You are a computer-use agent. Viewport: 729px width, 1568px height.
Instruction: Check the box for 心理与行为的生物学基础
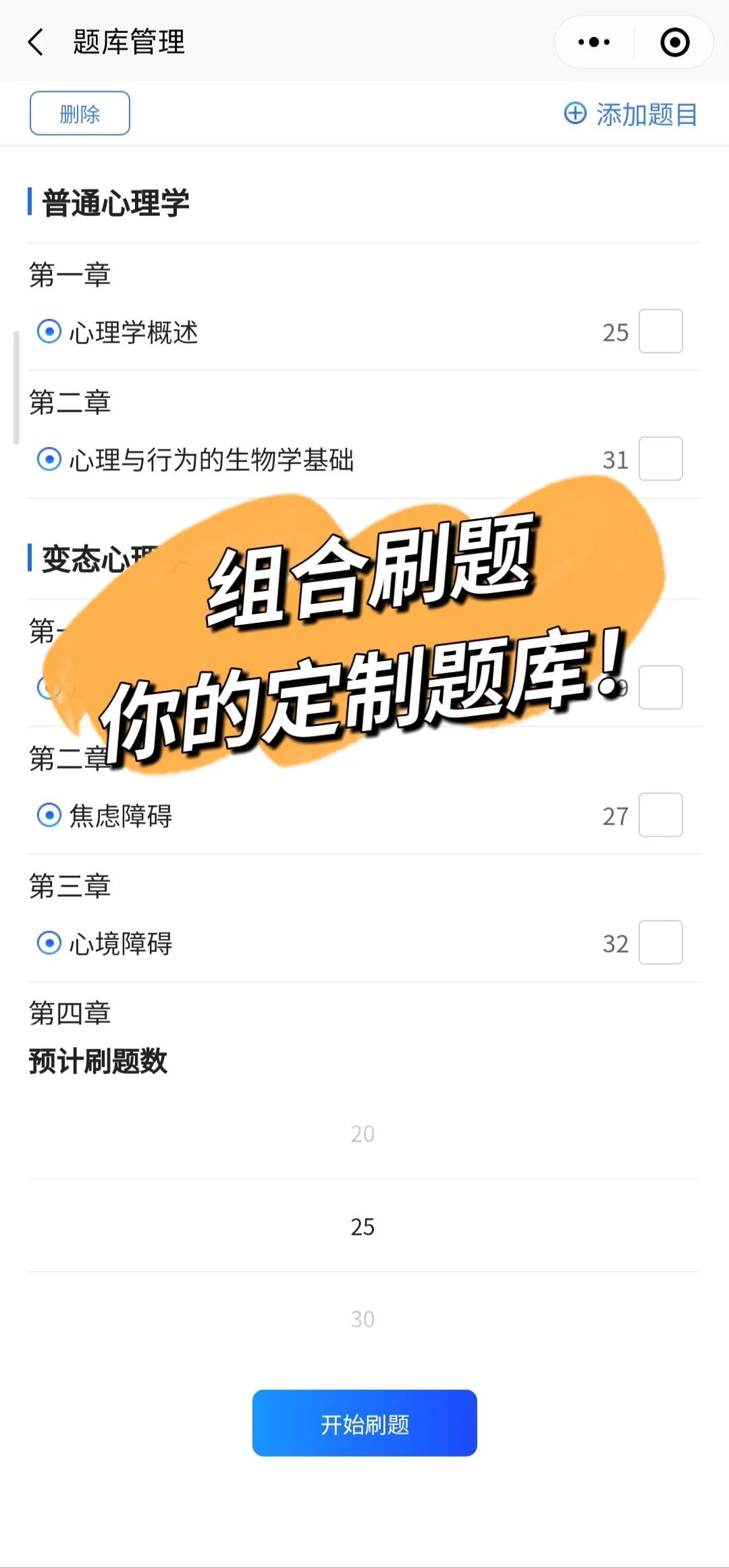pyautogui.click(x=661, y=459)
